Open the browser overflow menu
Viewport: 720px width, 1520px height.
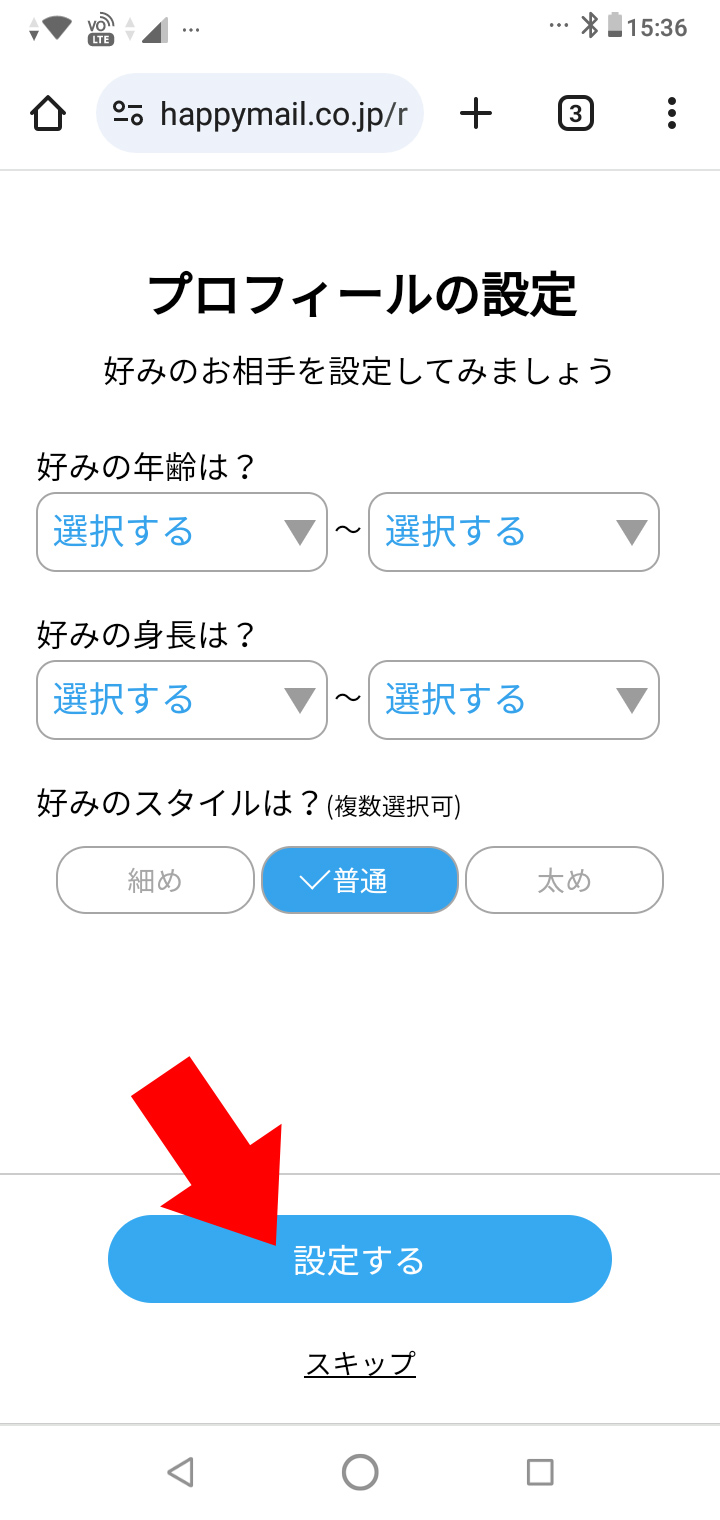pyautogui.click(x=672, y=114)
